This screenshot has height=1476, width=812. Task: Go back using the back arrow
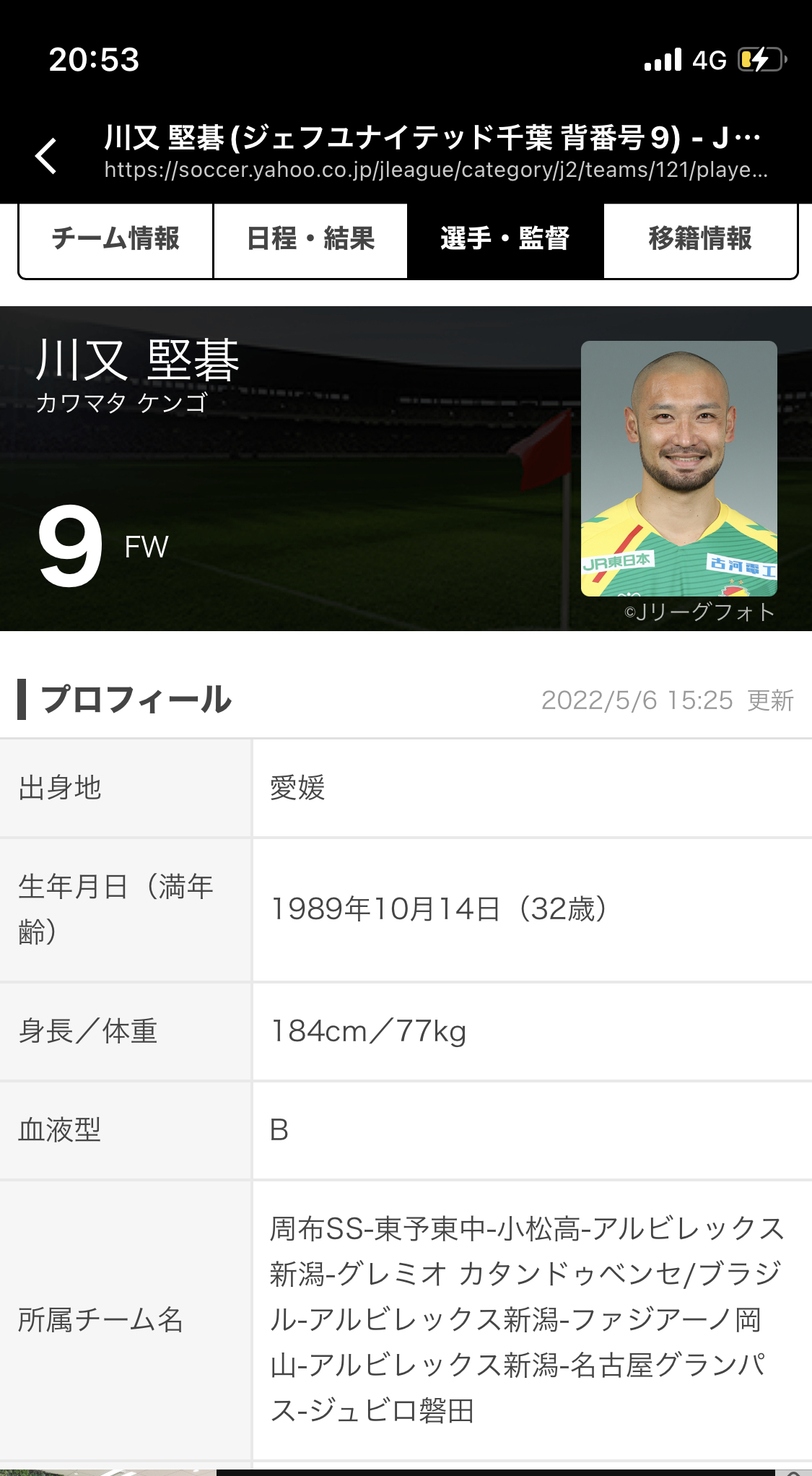tap(46, 155)
